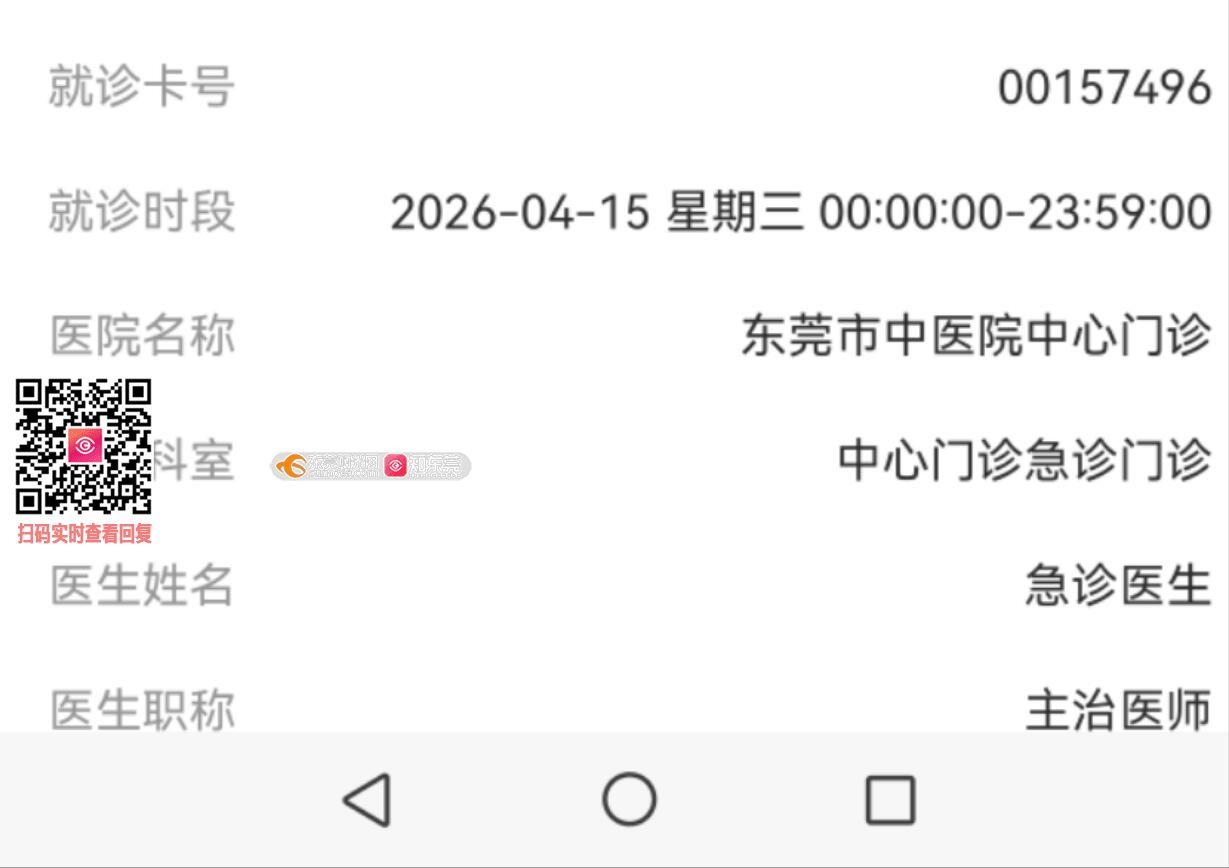The width and height of the screenshot is (1229, 868).
Task: Go back with the navigation bar arrow
Action: pyautogui.click(x=367, y=800)
